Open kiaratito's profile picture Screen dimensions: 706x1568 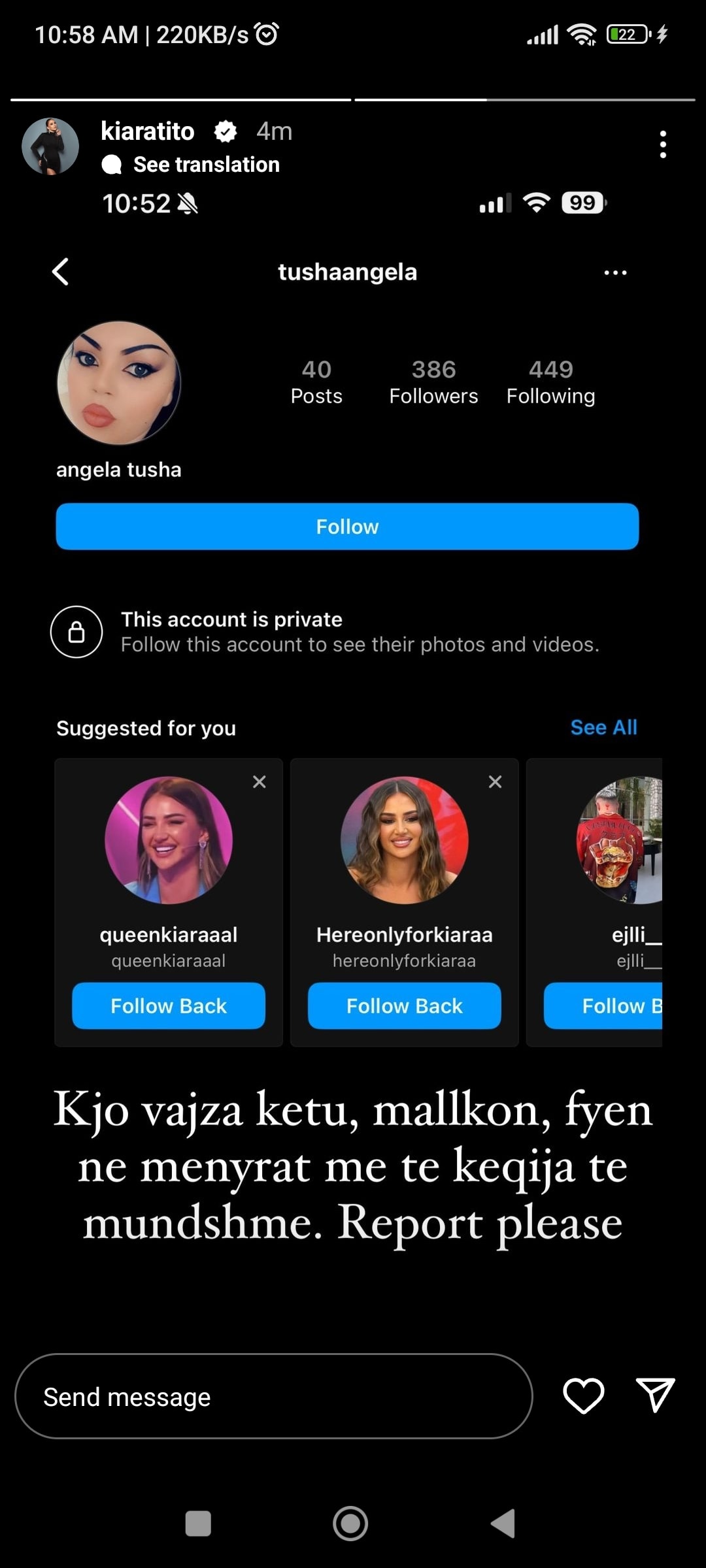tap(50, 146)
